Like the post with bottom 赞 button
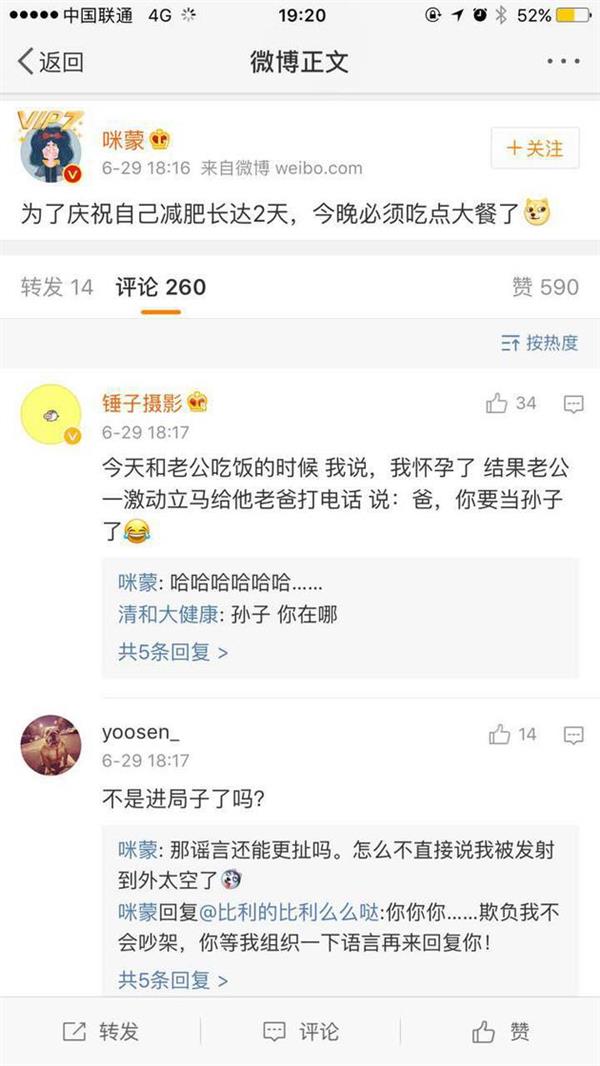600x1066 pixels. tap(501, 1032)
